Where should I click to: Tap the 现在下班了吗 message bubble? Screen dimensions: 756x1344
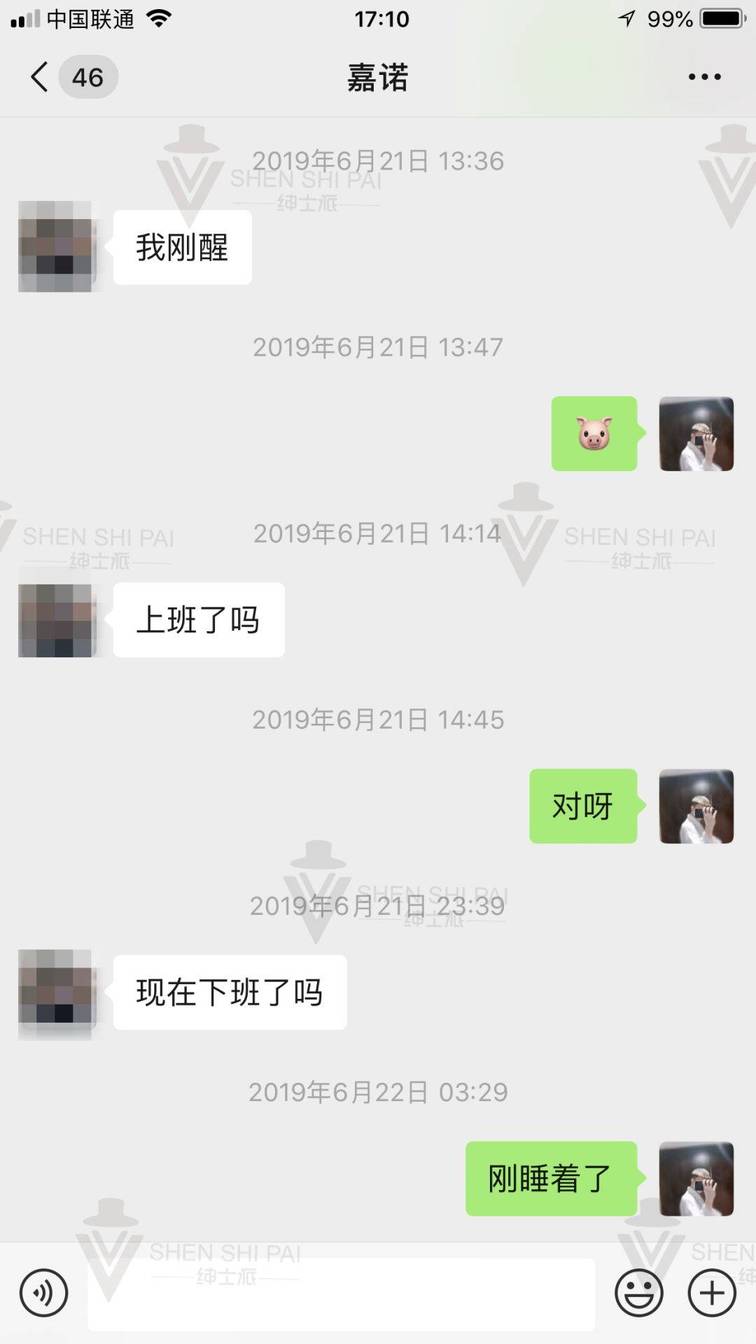point(229,992)
